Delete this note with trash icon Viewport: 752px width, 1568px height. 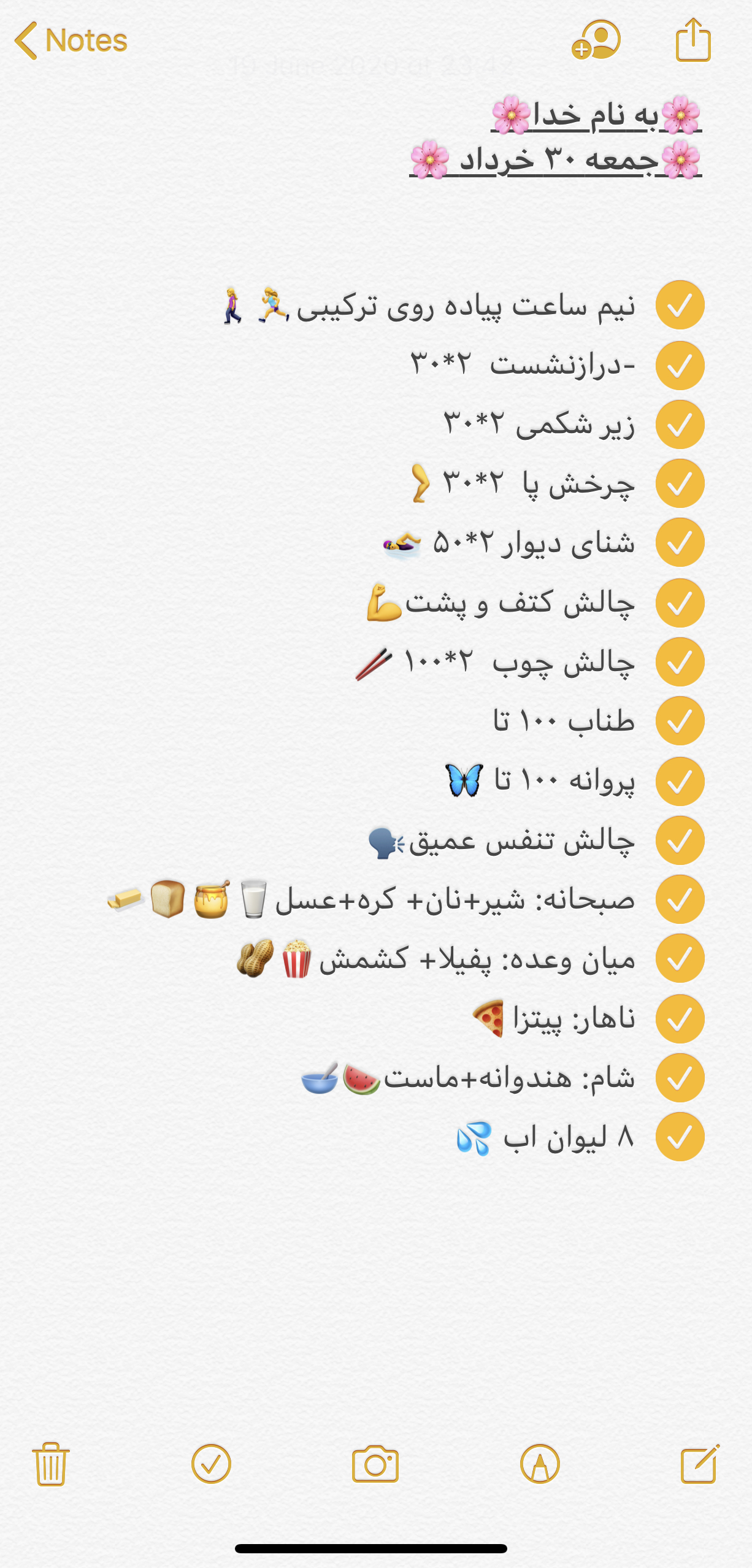point(51,1464)
